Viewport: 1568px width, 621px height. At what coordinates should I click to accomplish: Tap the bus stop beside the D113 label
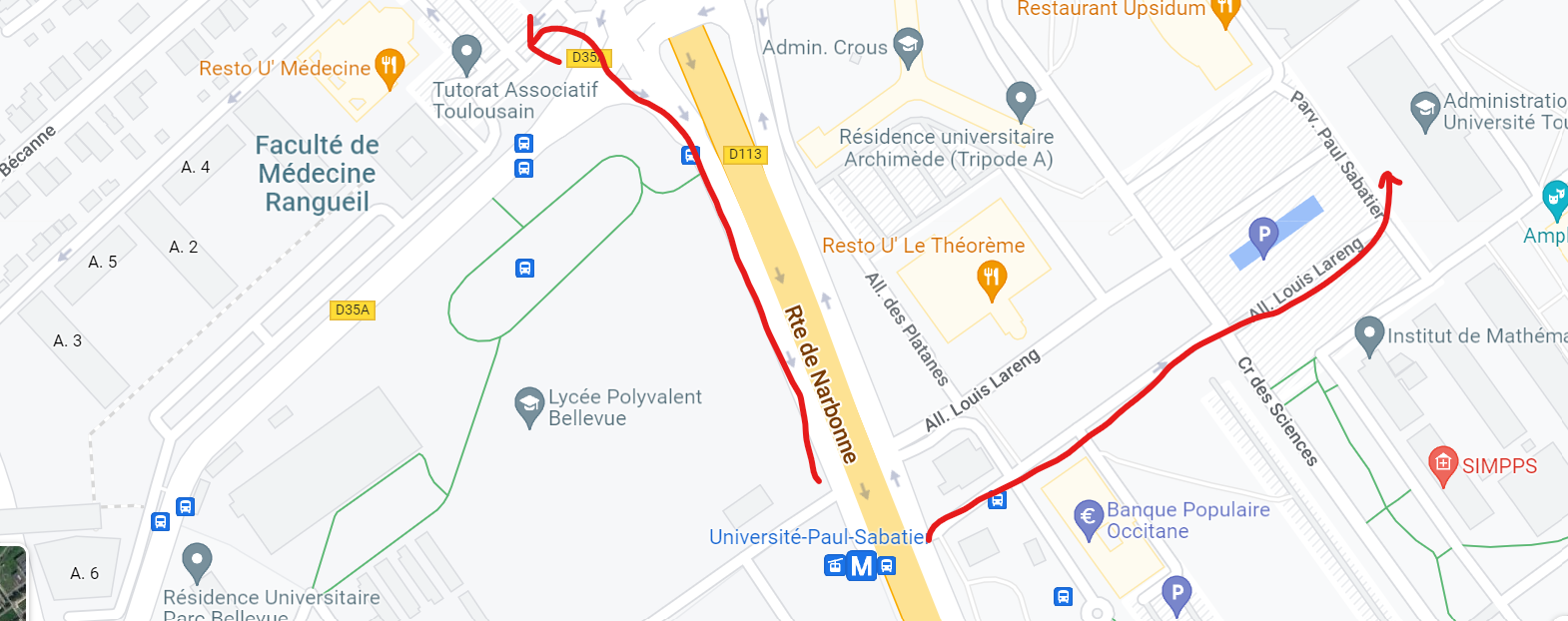[x=690, y=155]
